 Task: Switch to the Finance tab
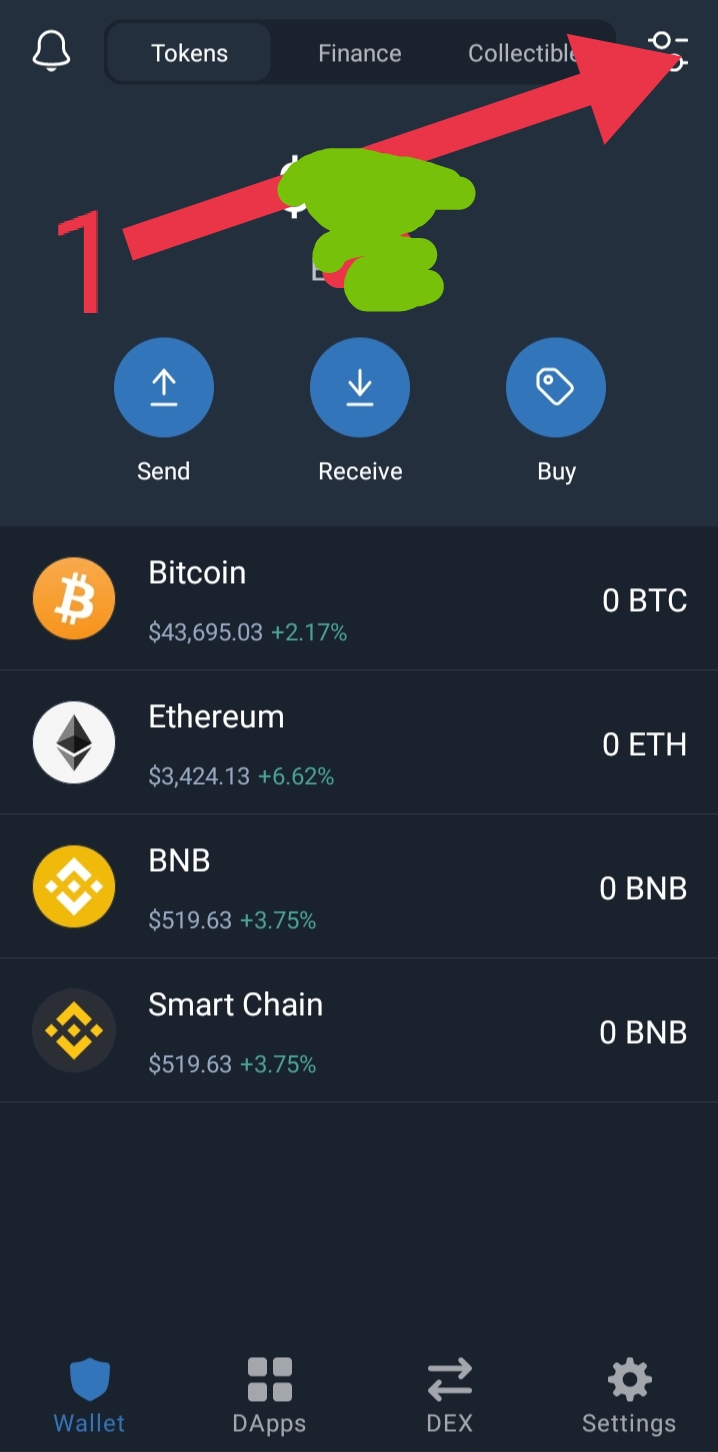click(x=359, y=53)
